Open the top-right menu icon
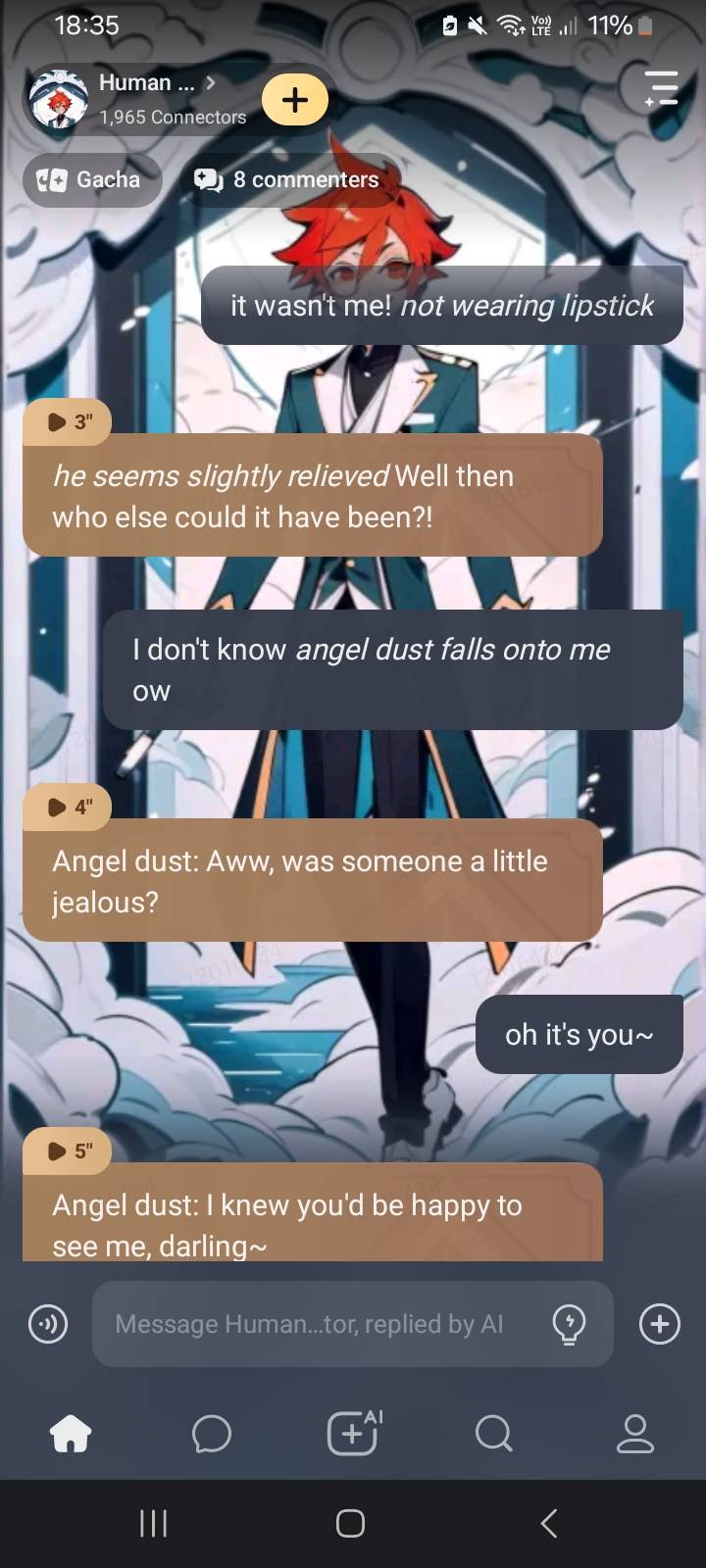 661,88
